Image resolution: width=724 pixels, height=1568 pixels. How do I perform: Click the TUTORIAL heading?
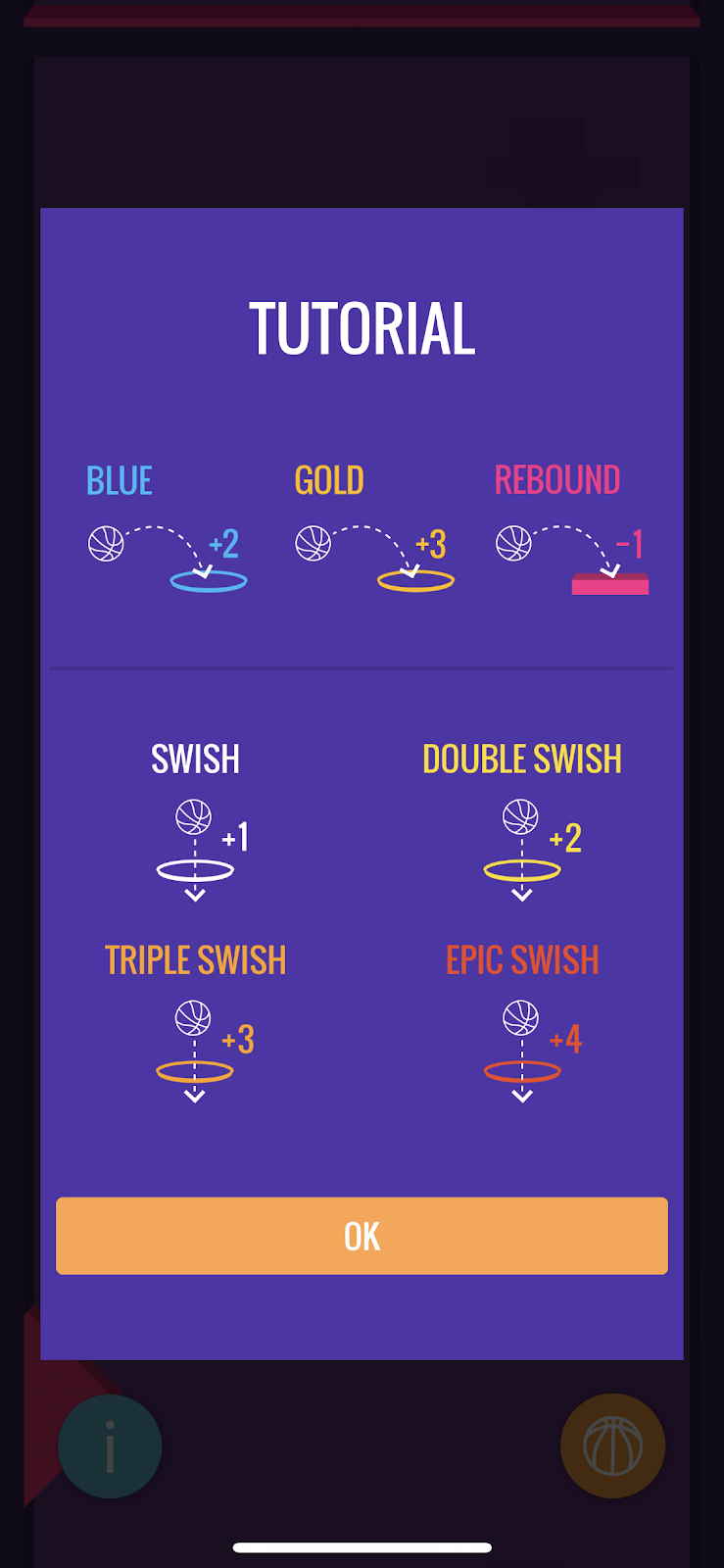(362, 328)
